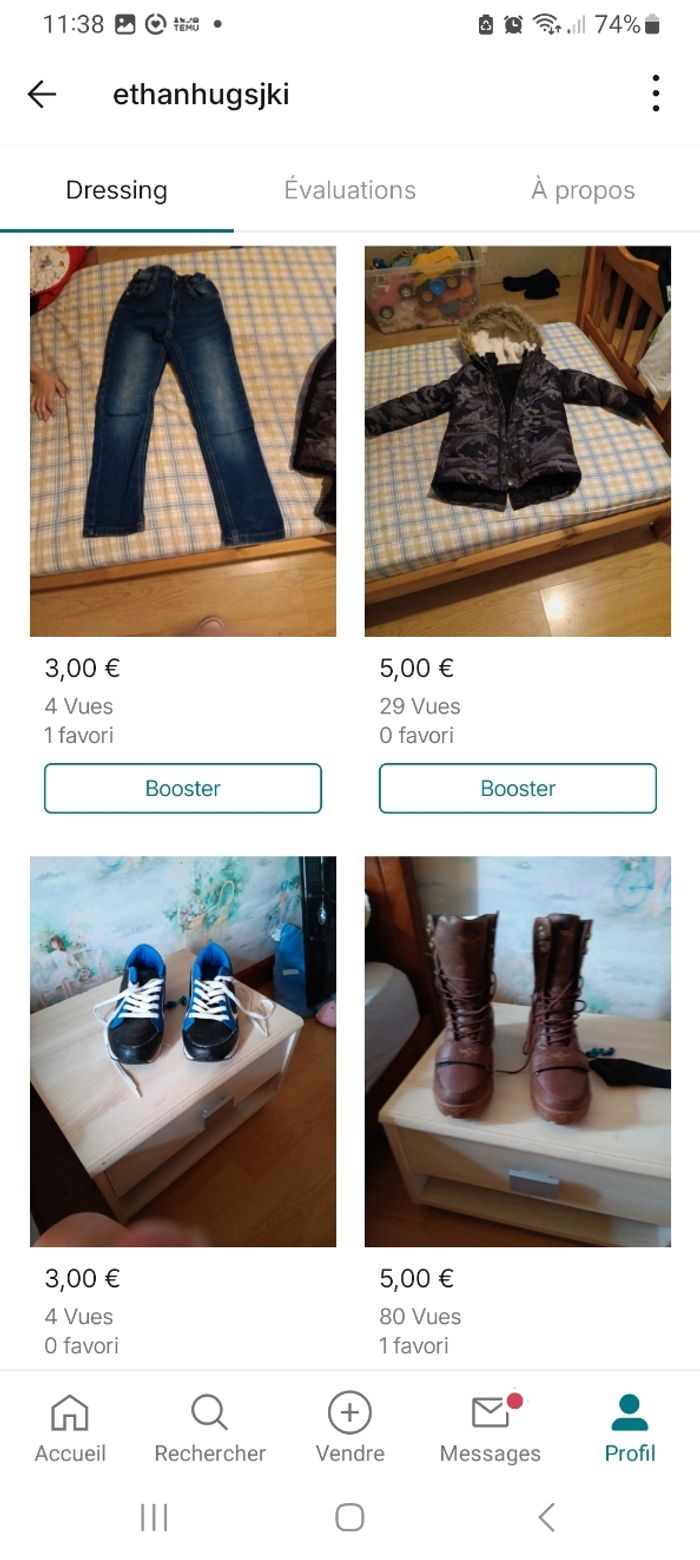Screen dimensions: 700x1560
Task: Switch to the Évaluations tab
Action: tap(349, 190)
